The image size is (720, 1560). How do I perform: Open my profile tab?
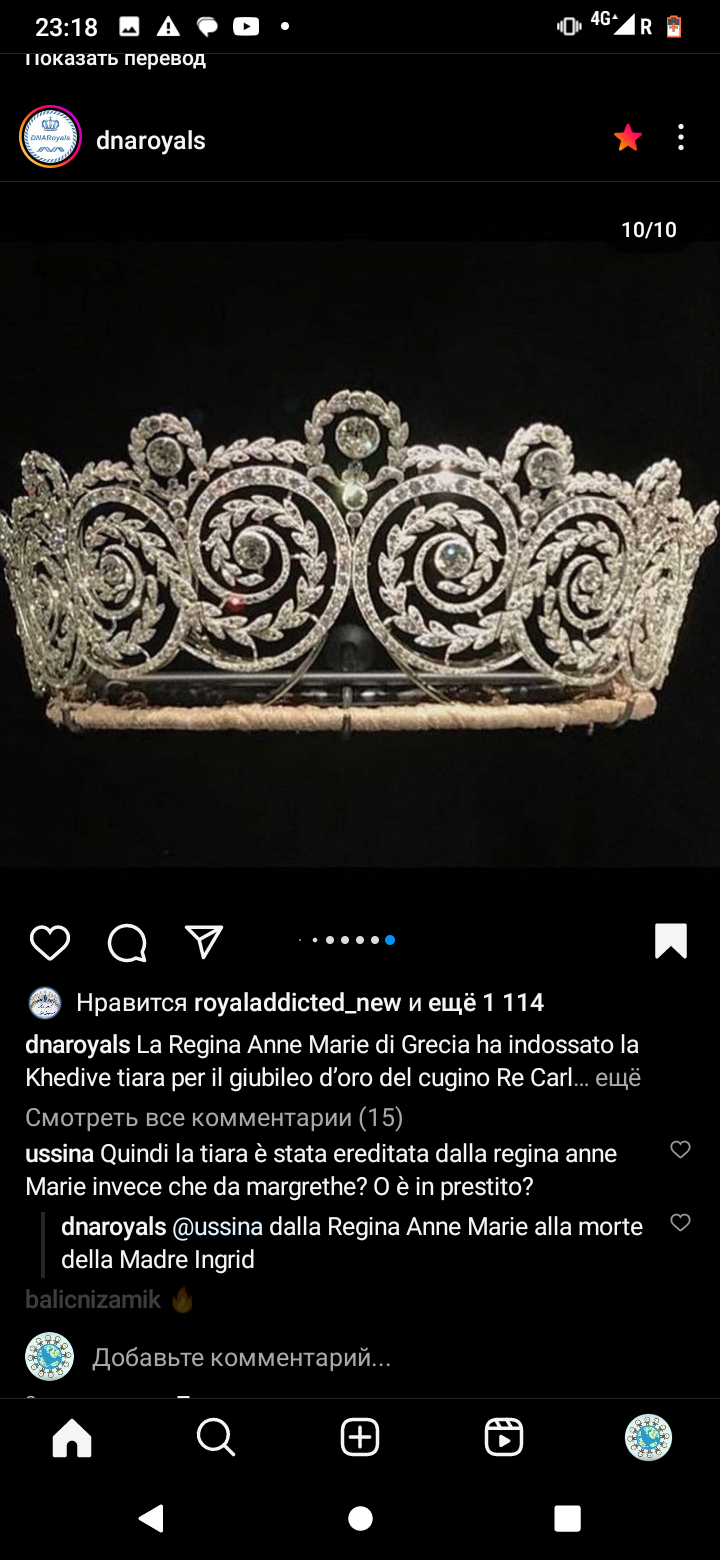[648, 1438]
